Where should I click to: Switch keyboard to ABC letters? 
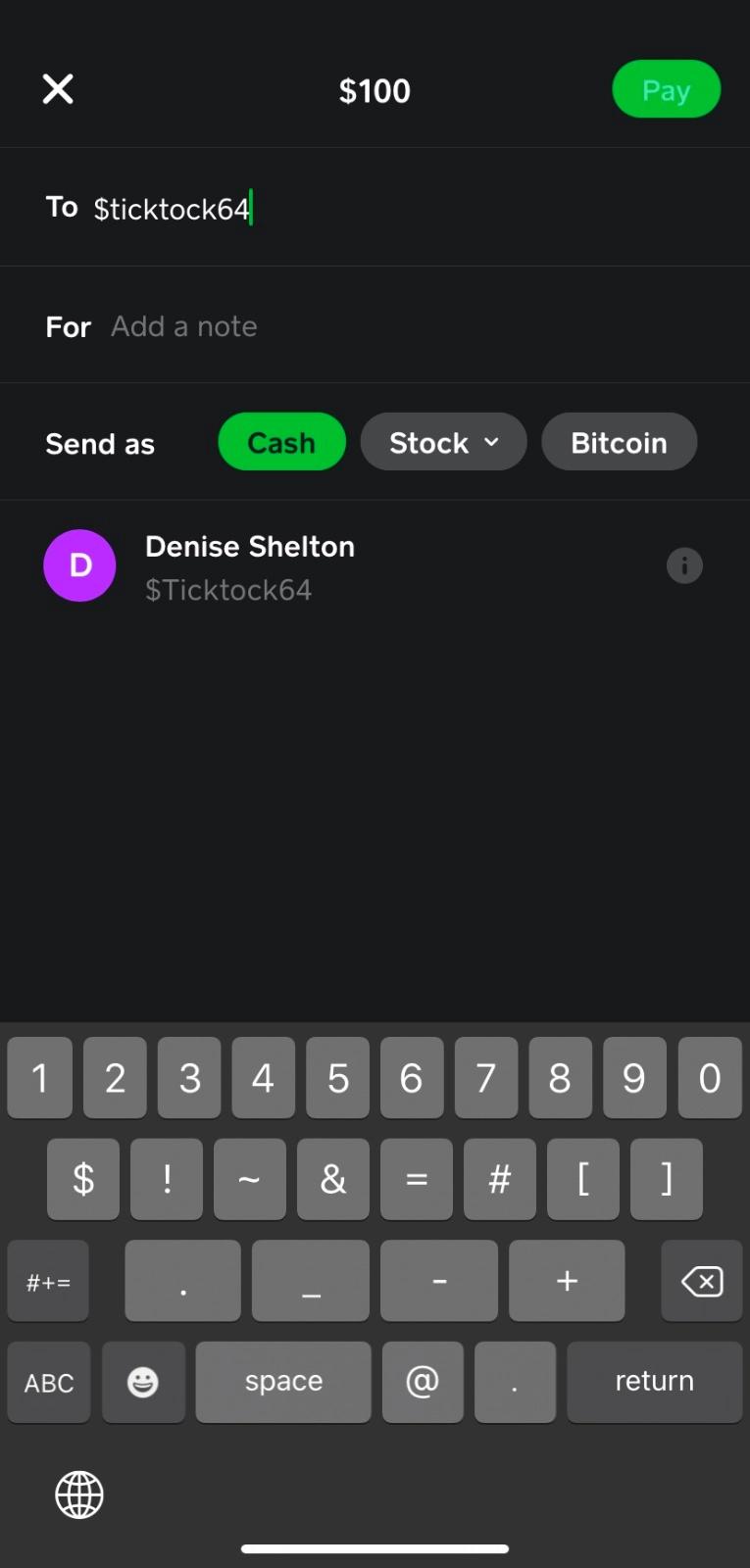[49, 1382]
